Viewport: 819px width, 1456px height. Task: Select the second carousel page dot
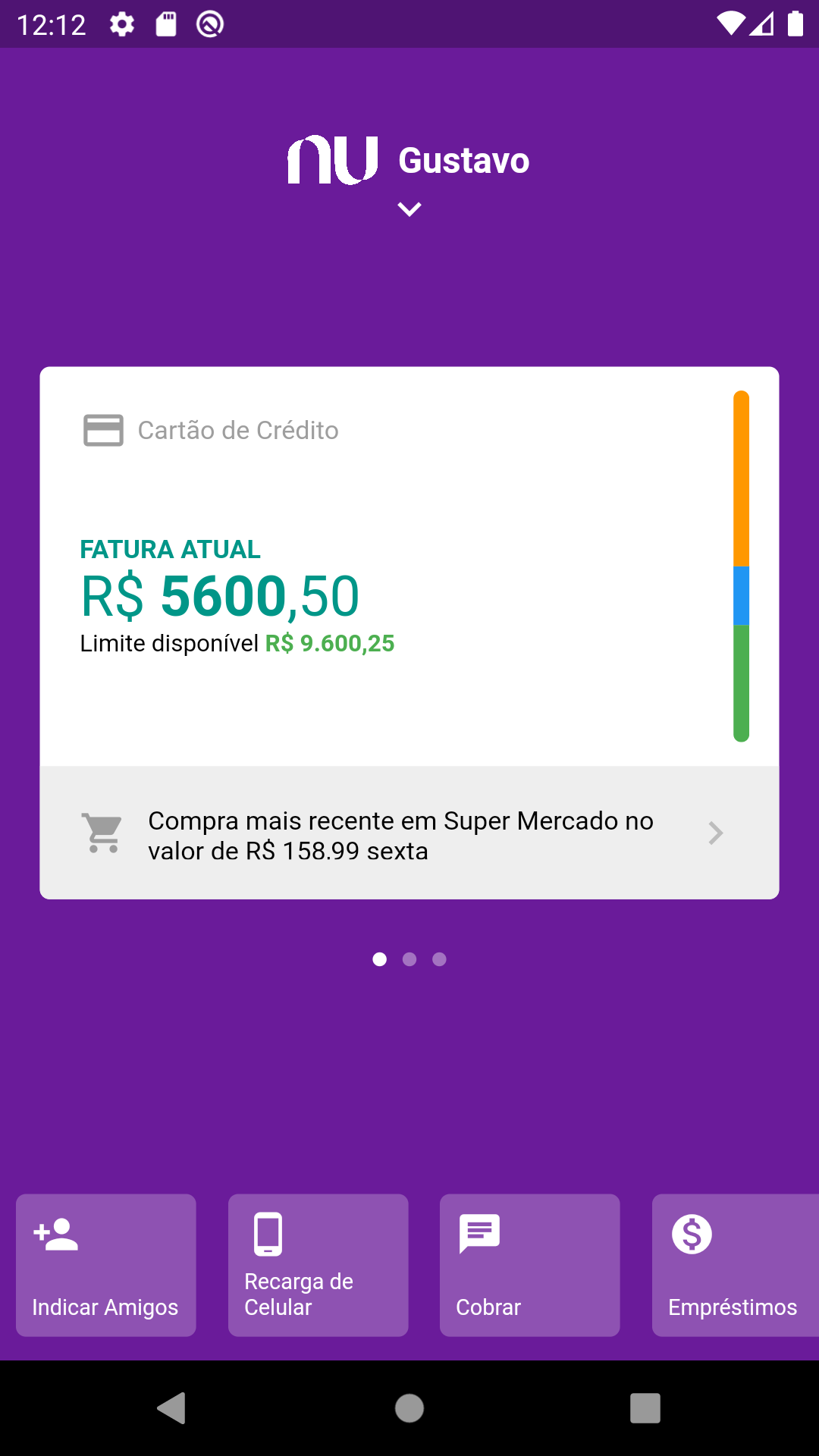tap(409, 959)
